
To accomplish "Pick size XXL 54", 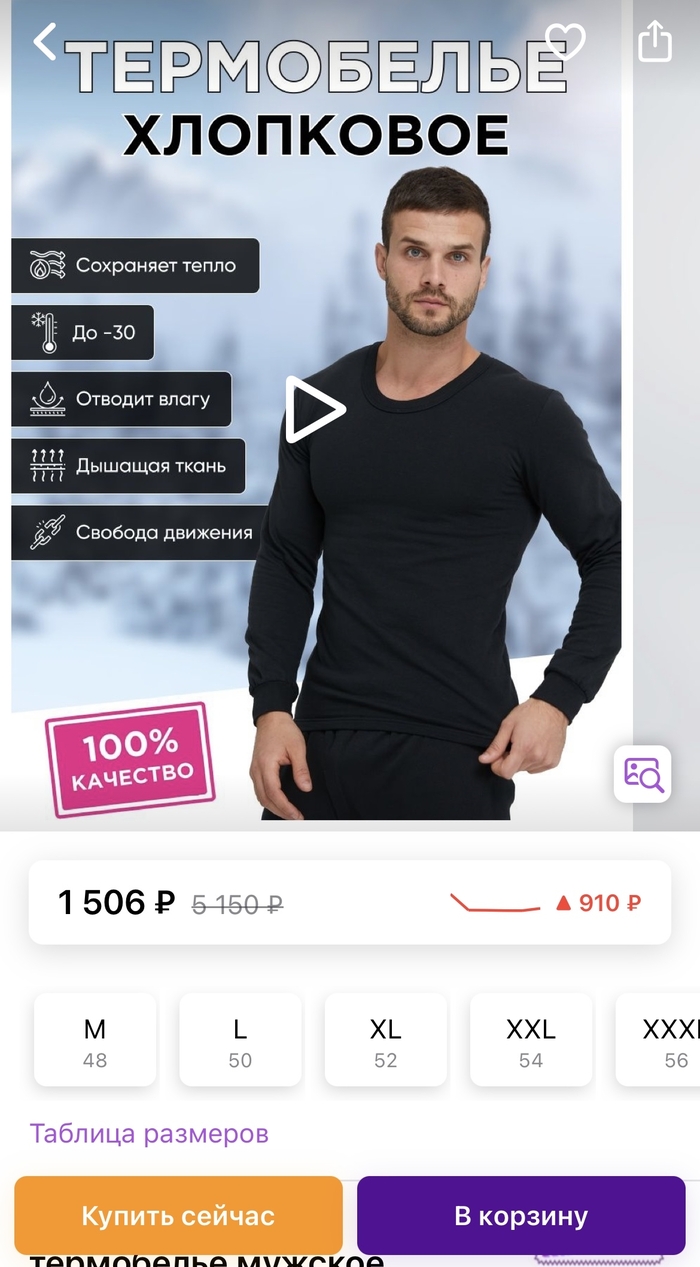I will [530, 1040].
